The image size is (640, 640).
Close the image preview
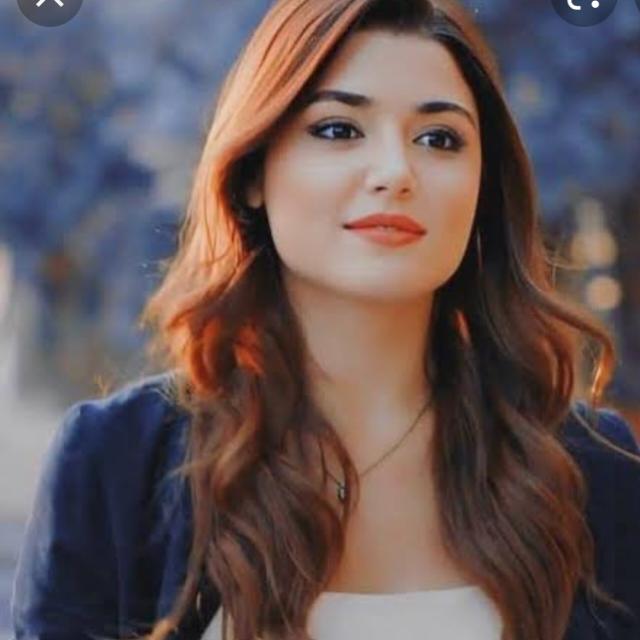48,3
